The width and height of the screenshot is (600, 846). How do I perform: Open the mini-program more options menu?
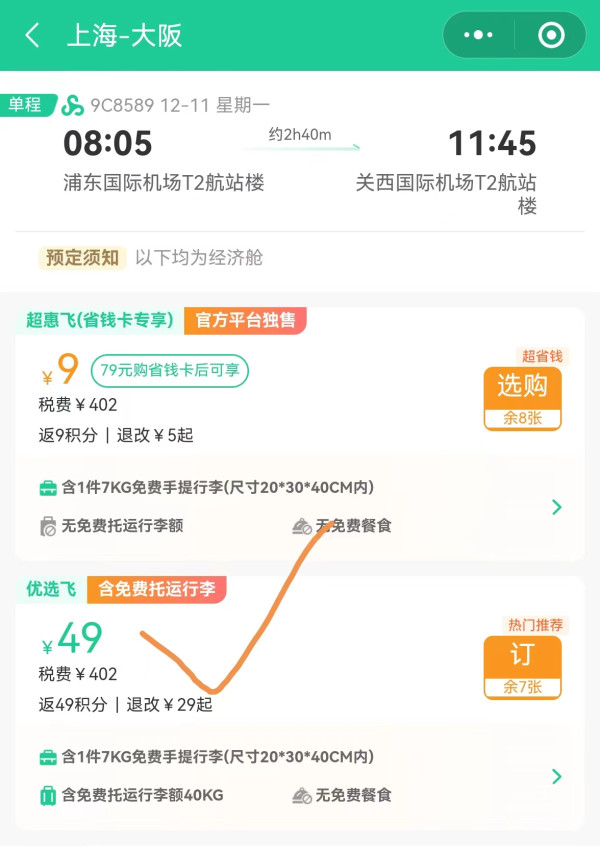click(x=479, y=36)
